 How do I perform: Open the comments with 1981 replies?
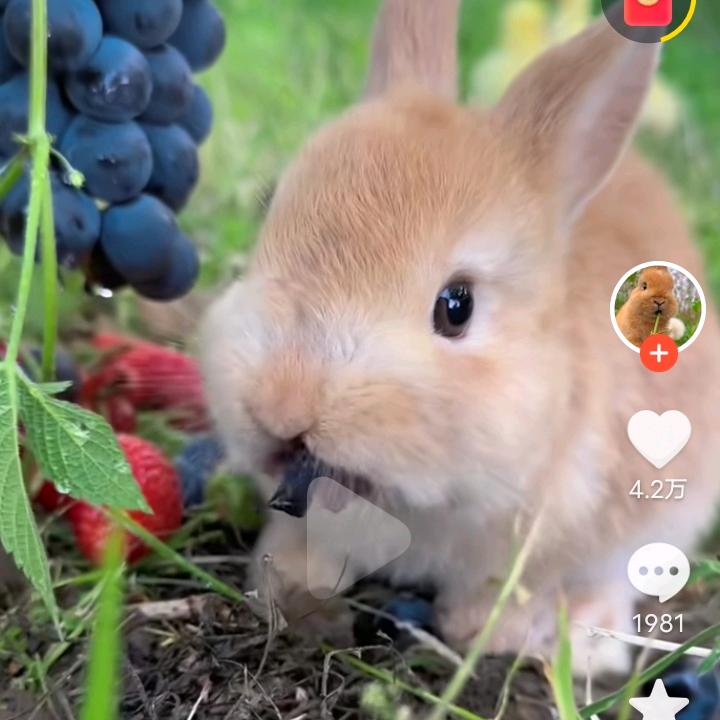click(658, 571)
